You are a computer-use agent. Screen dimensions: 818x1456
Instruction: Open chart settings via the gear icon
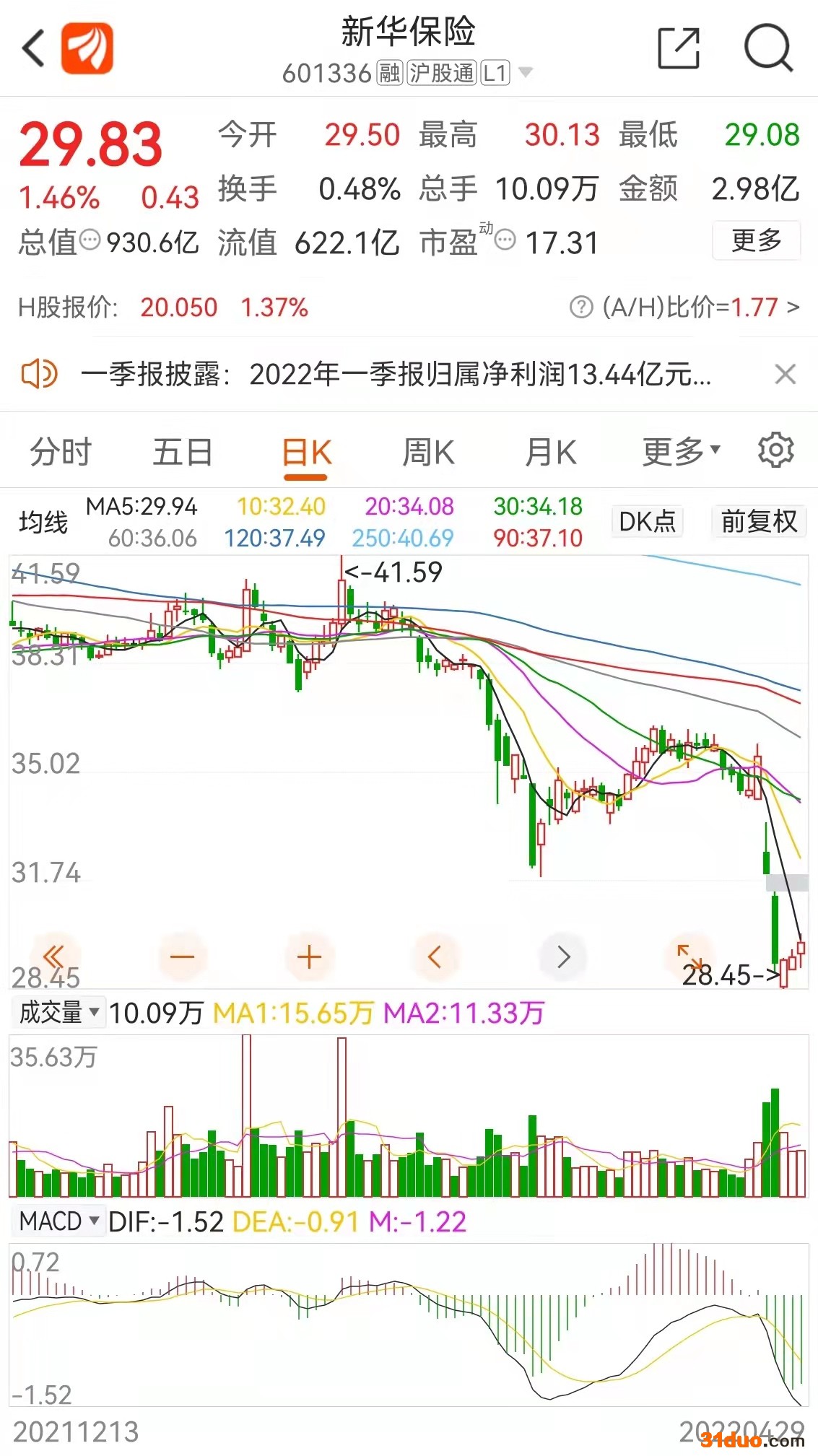[775, 449]
